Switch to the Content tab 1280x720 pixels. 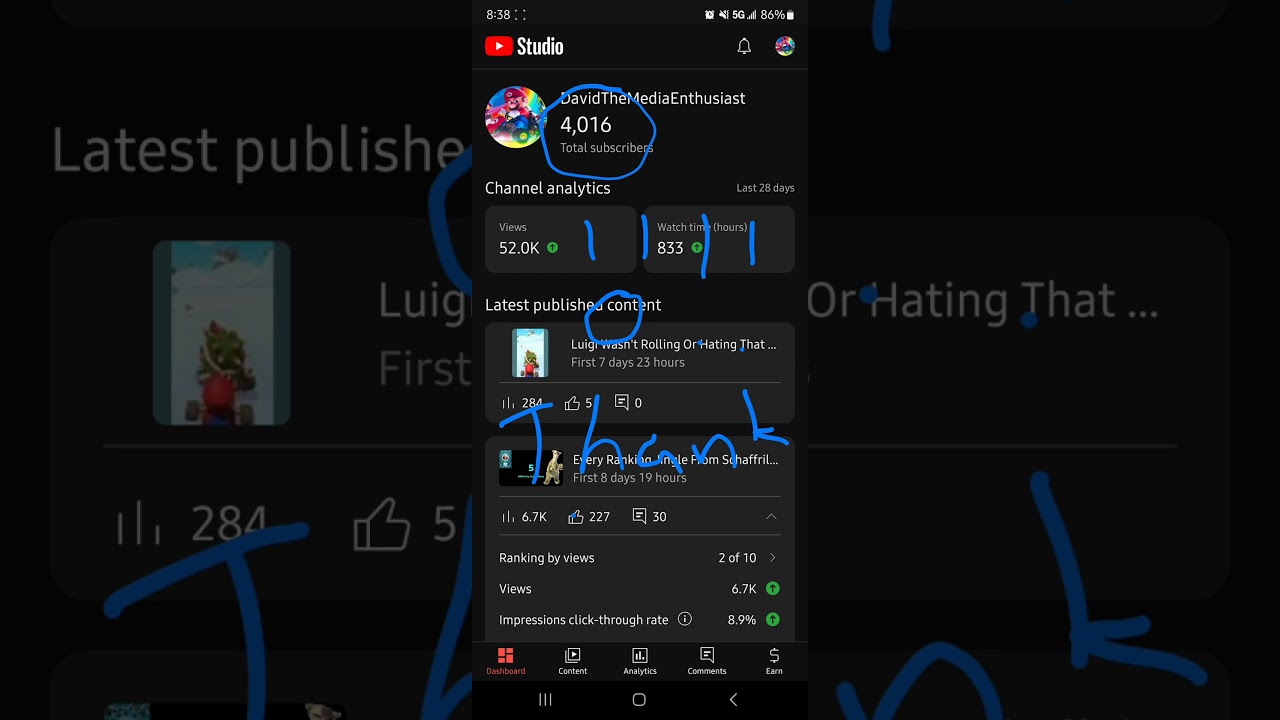tap(573, 661)
